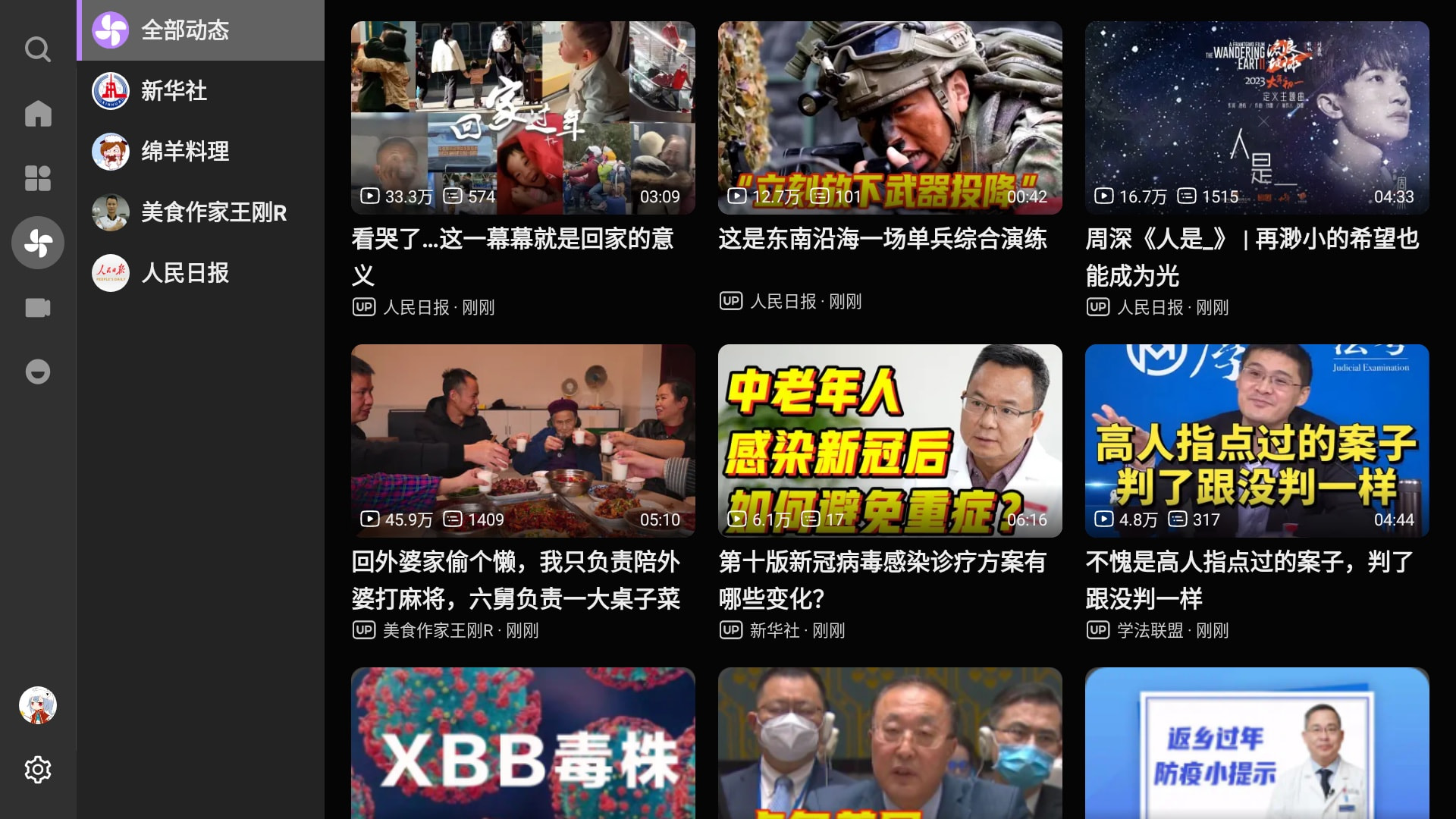1456x819 pixels.
Task: Open the 返乡过年防疫小提示 video
Action: click(x=1257, y=743)
